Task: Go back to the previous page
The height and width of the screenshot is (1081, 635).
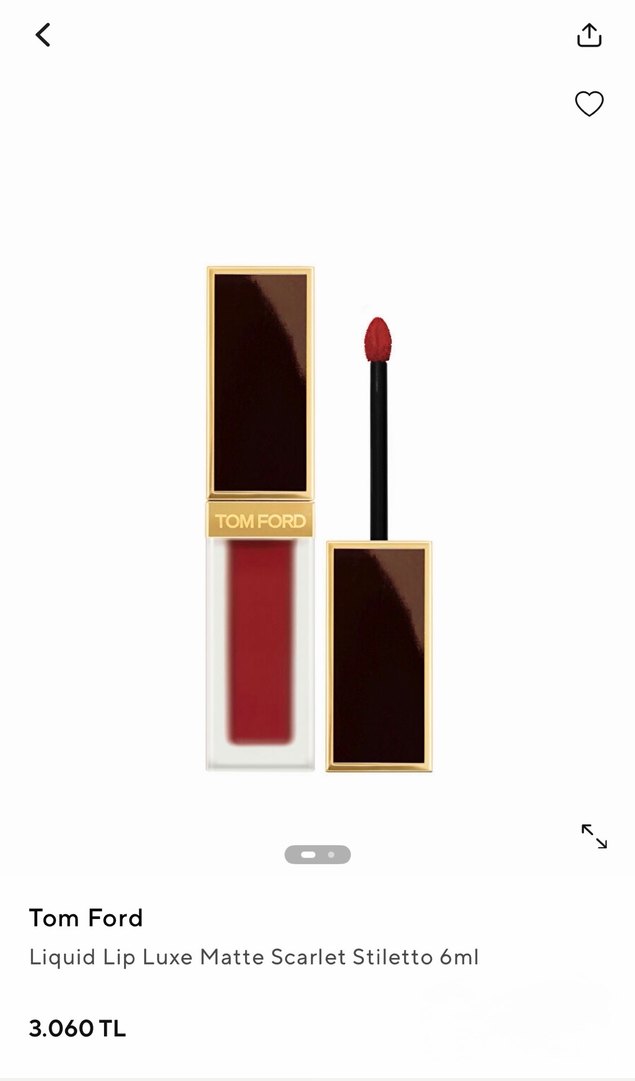Action: click(43, 35)
